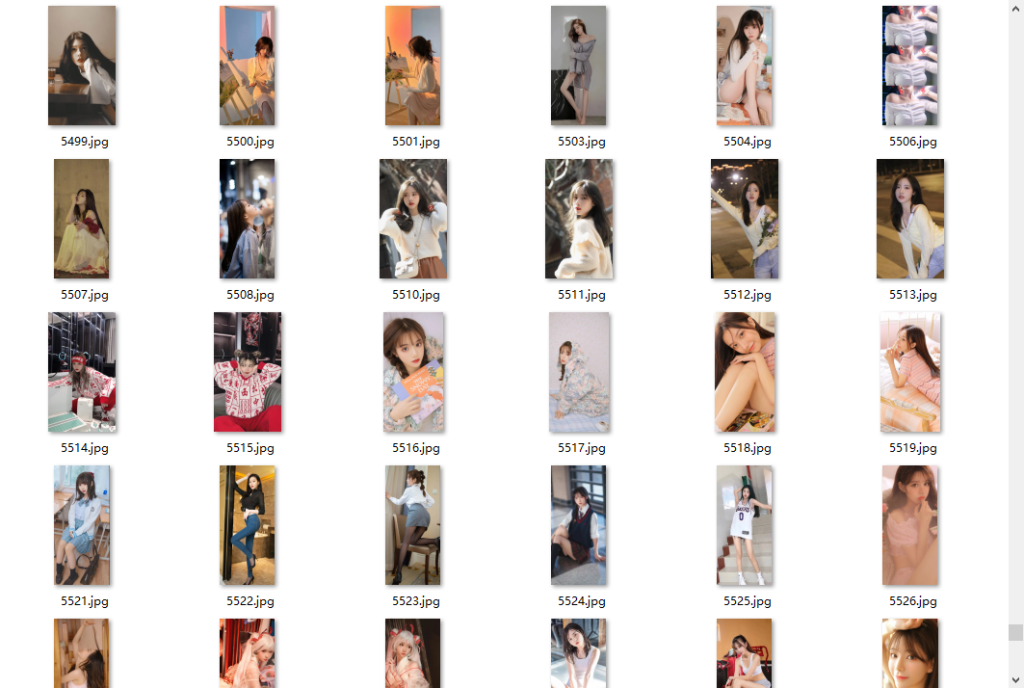The width and height of the screenshot is (1024, 688).
Task: Select the 5515.jpg file
Action: 248,372
